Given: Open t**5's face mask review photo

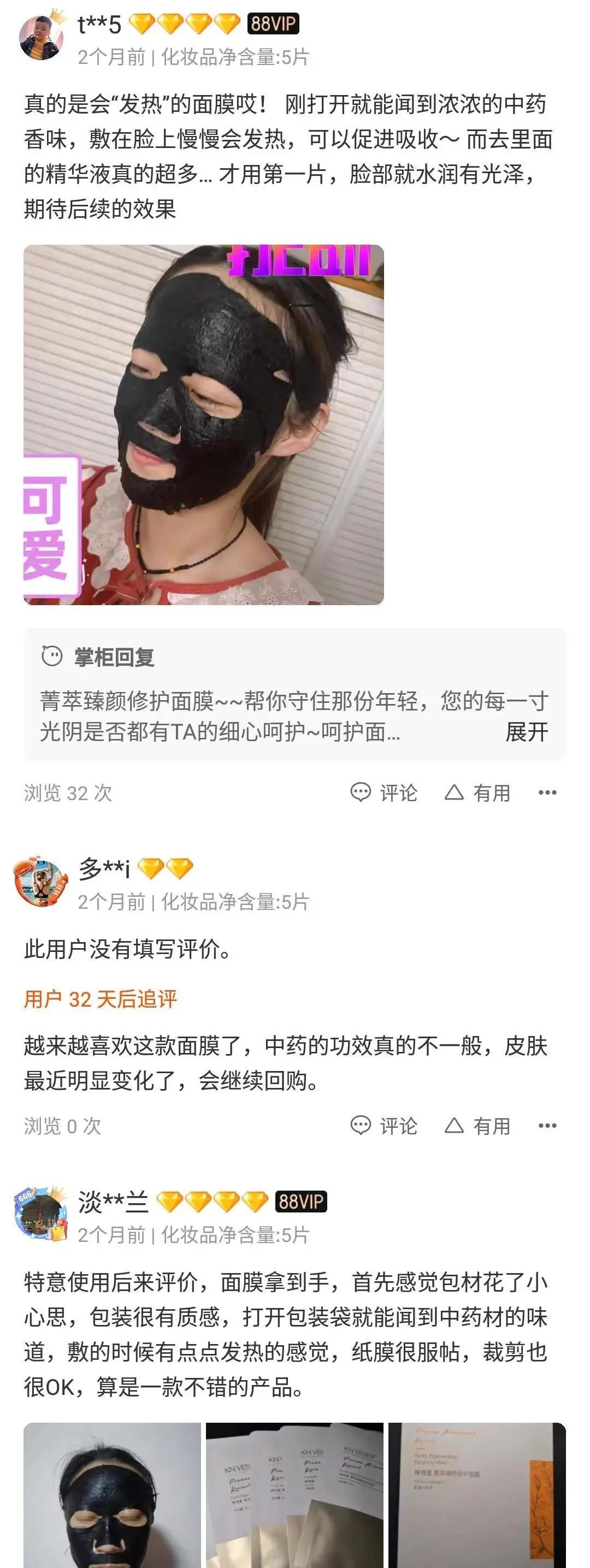Looking at the screenshot, I should point(203,424).
